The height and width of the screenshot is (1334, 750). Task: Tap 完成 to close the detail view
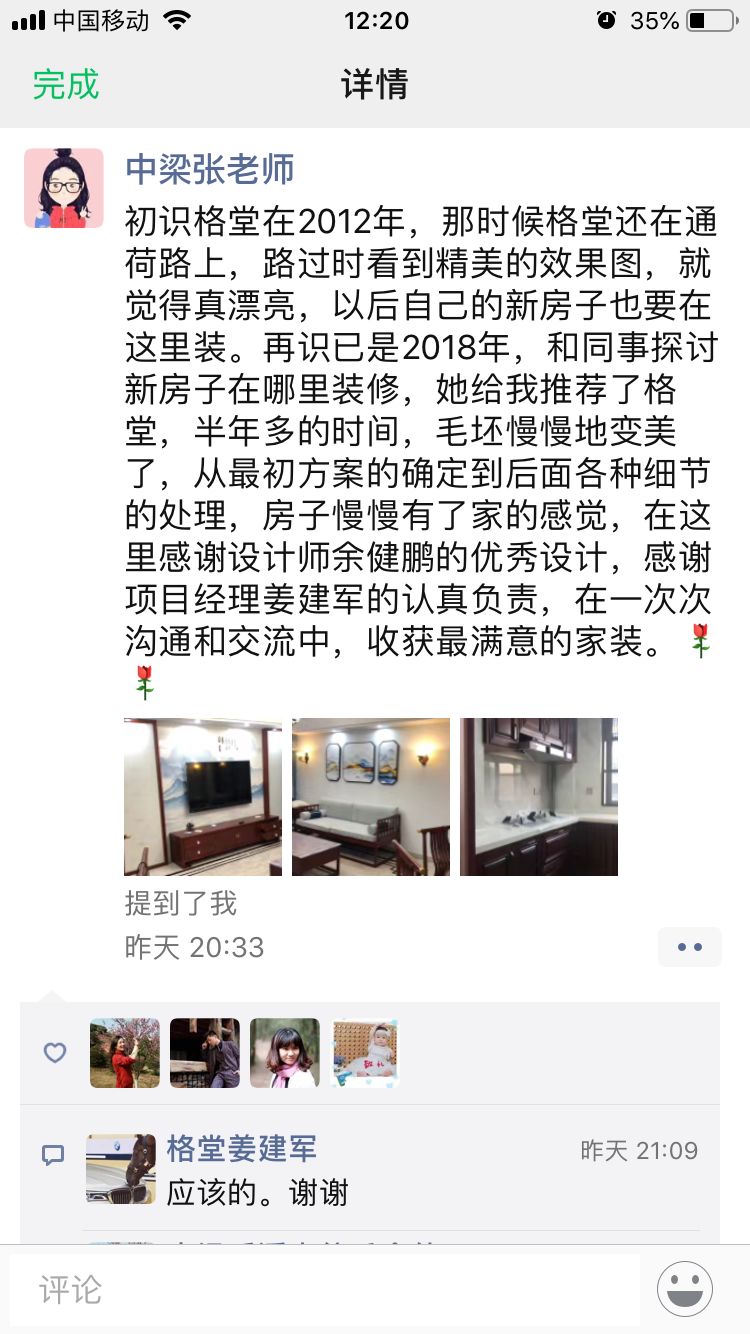pos(66,84)
